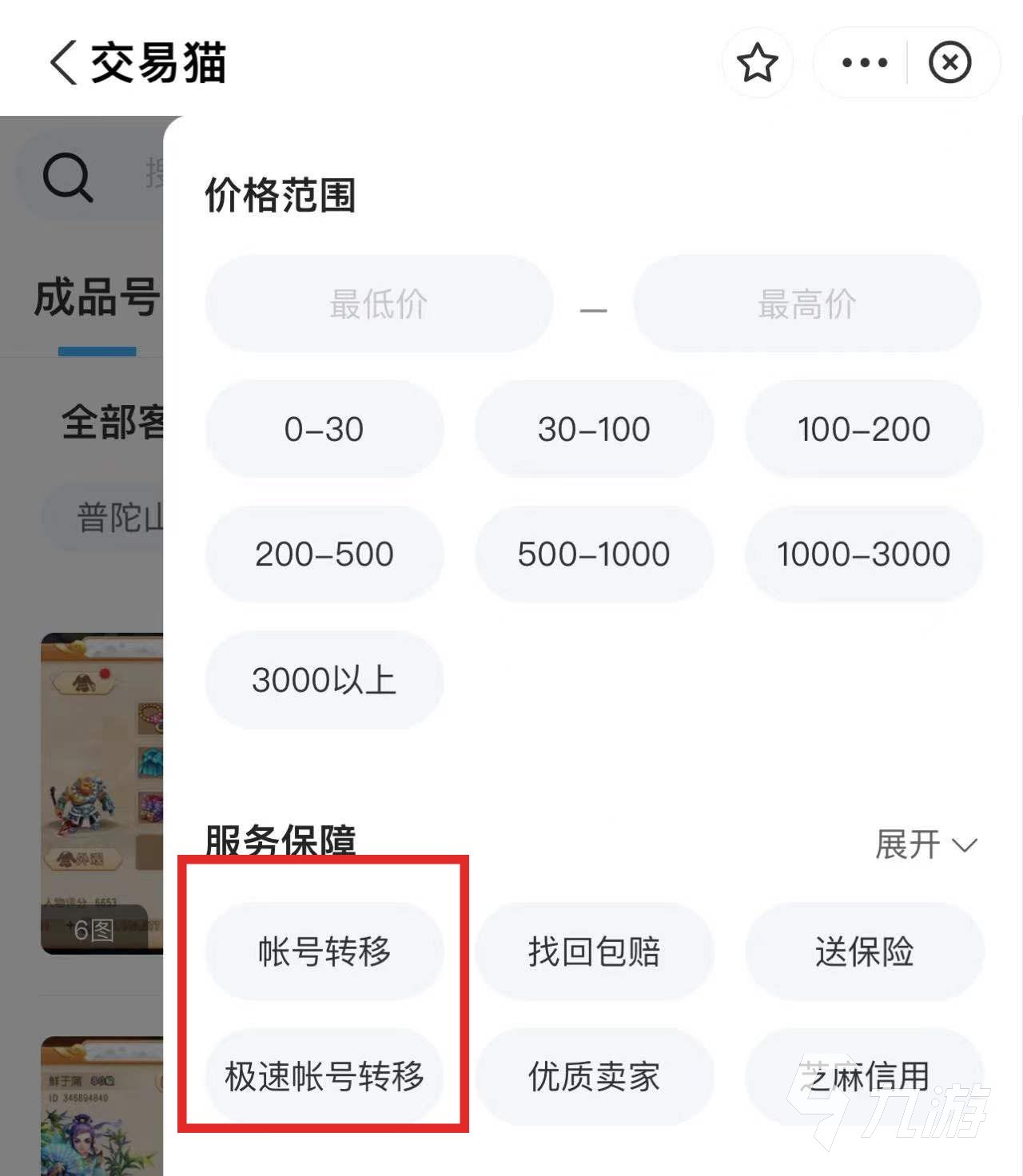Select the 0-30 price range
Screen dimensions: 1023x1176
(x=324, y=429)
